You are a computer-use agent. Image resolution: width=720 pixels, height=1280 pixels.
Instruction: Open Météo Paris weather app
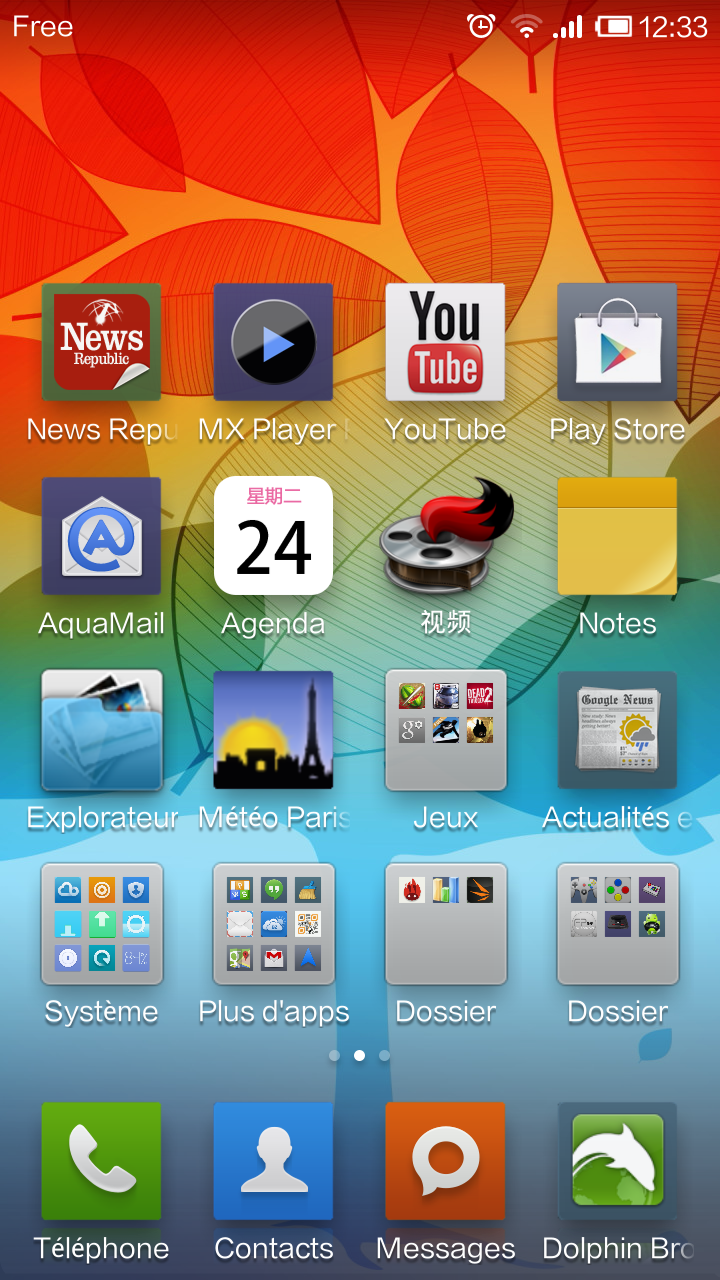pyautogui.click(x=273, y=731)
